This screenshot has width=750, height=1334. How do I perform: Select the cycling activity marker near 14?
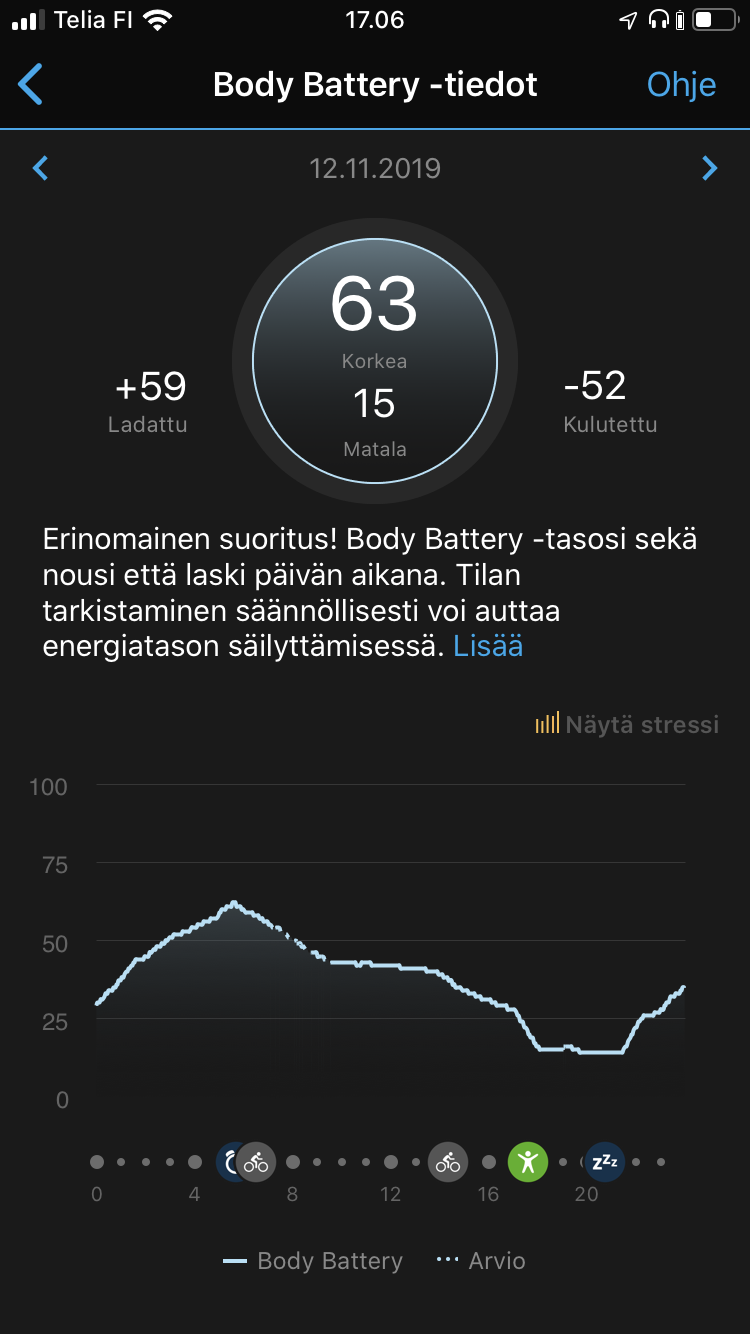pyautogui.click(x=448, y=1162)
